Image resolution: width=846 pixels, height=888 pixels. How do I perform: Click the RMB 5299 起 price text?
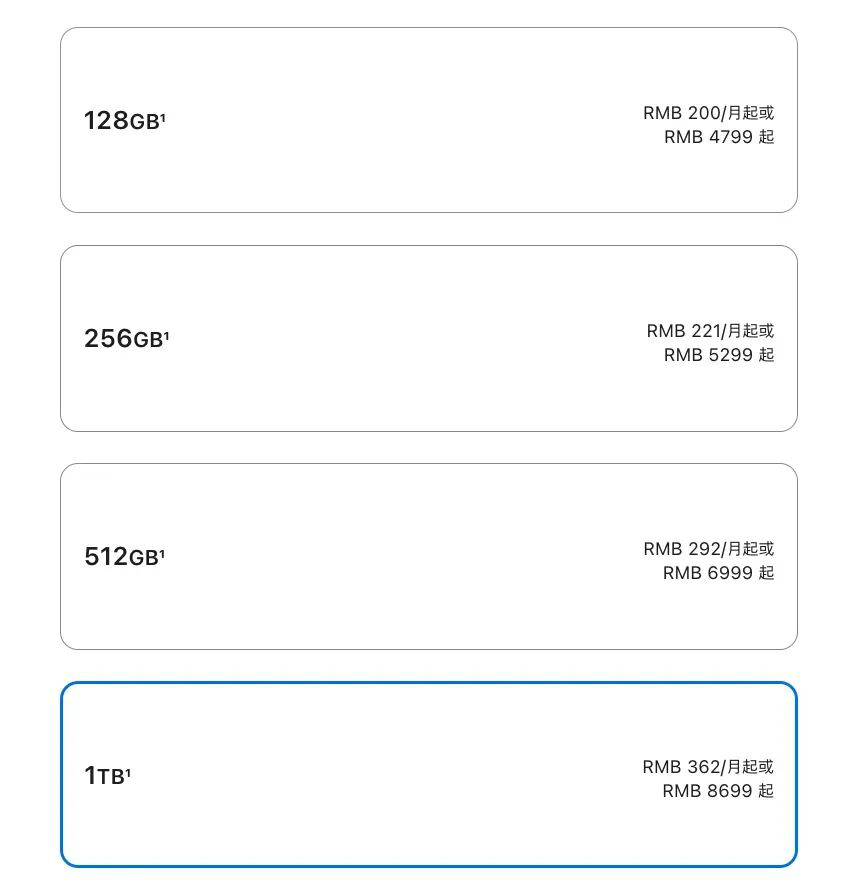[x=716, y=355]
